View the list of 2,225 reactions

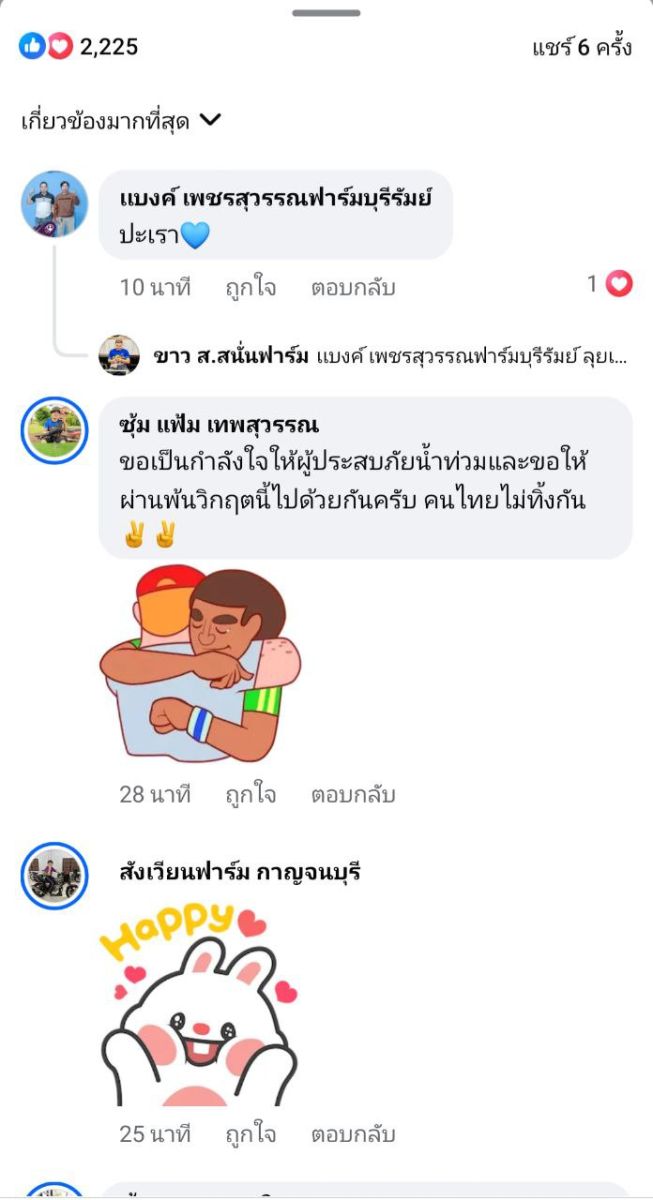click(x=78, y=46)
